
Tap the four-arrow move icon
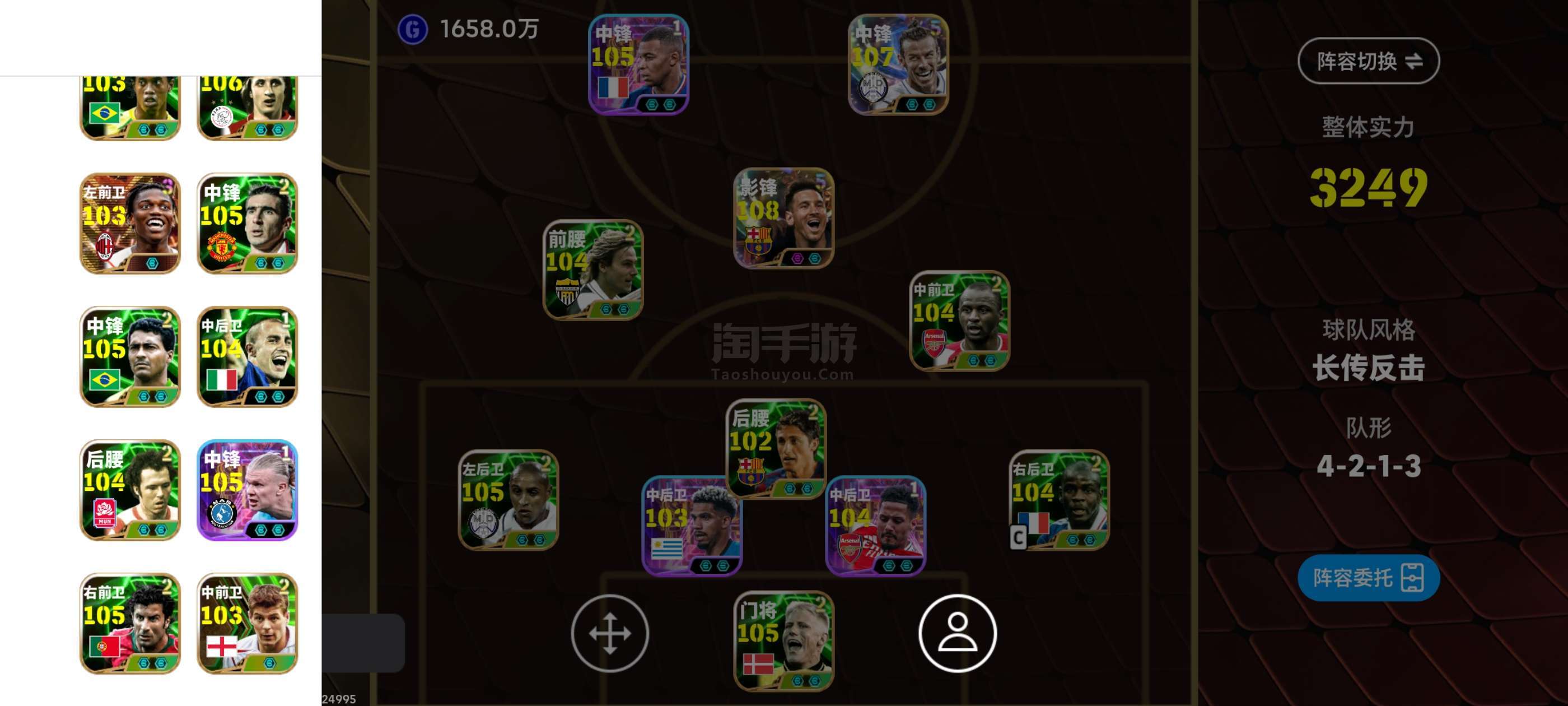click(609, 633)
